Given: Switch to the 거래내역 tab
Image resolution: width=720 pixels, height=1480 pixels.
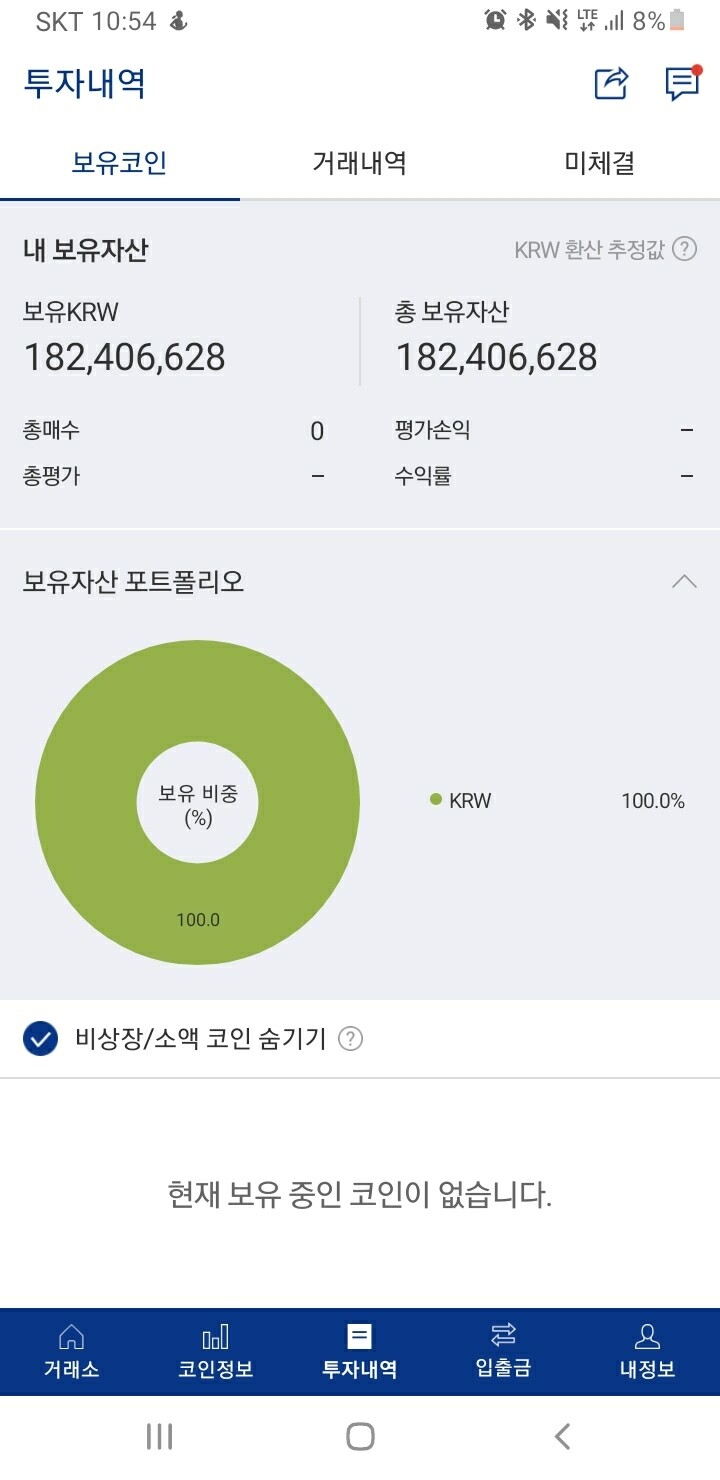Looking at the screenshot, I should [360, 164].
